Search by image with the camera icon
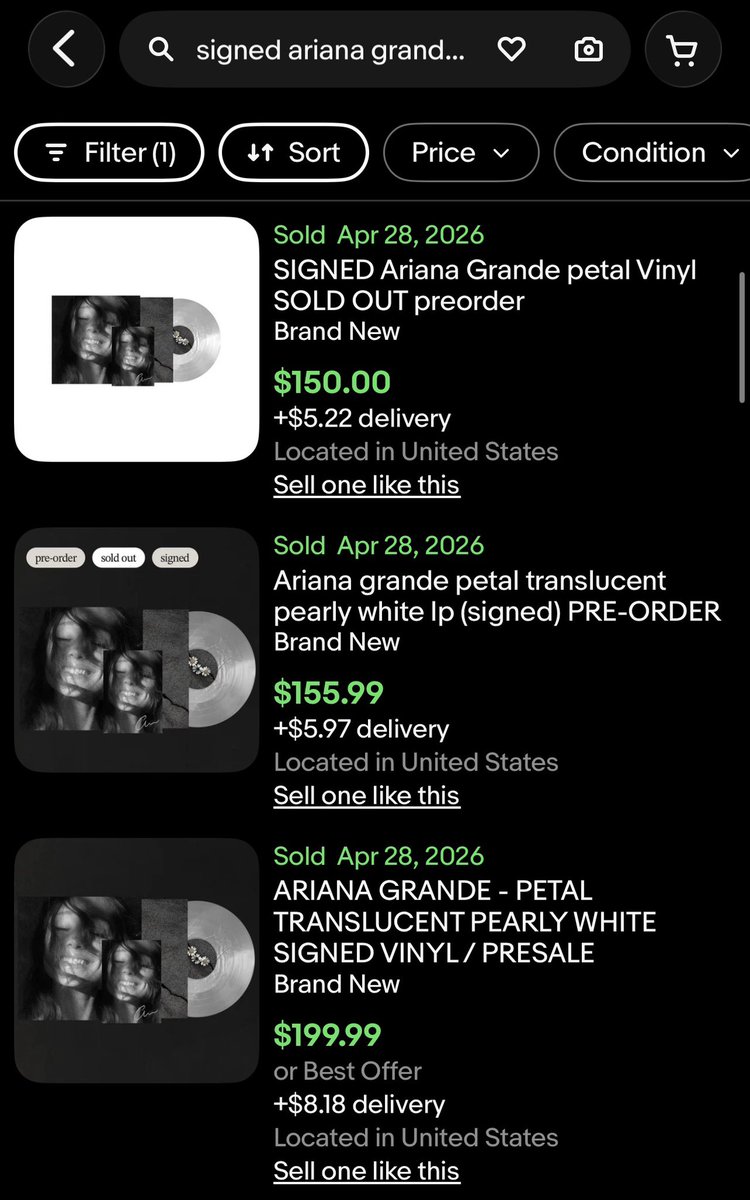750x1200 pixels. pyautogui.click(x=589, y=49)
